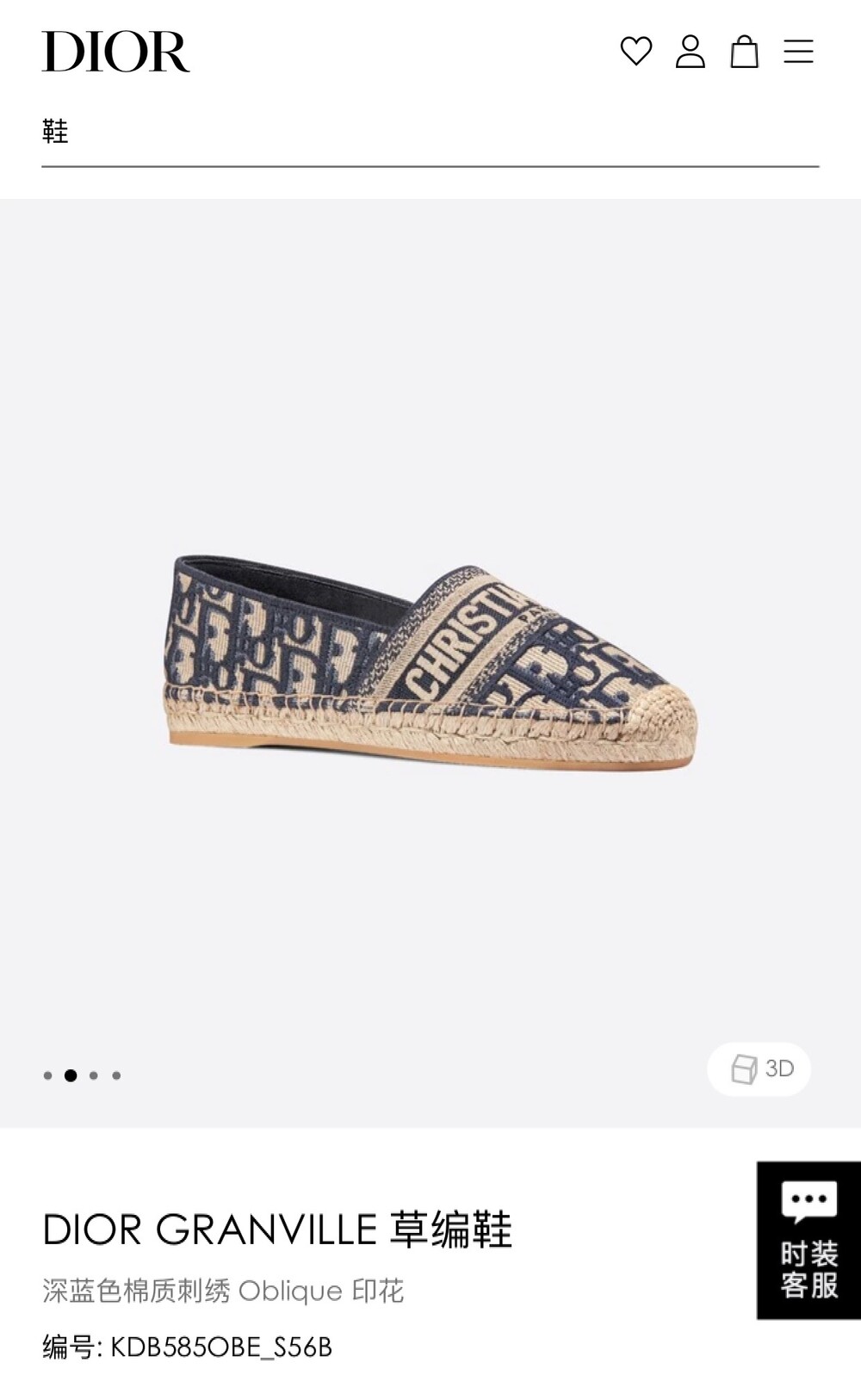The image size is (861, 1400).
Task: Open the 时装客服 chat button
Action: click(808, 1240)
